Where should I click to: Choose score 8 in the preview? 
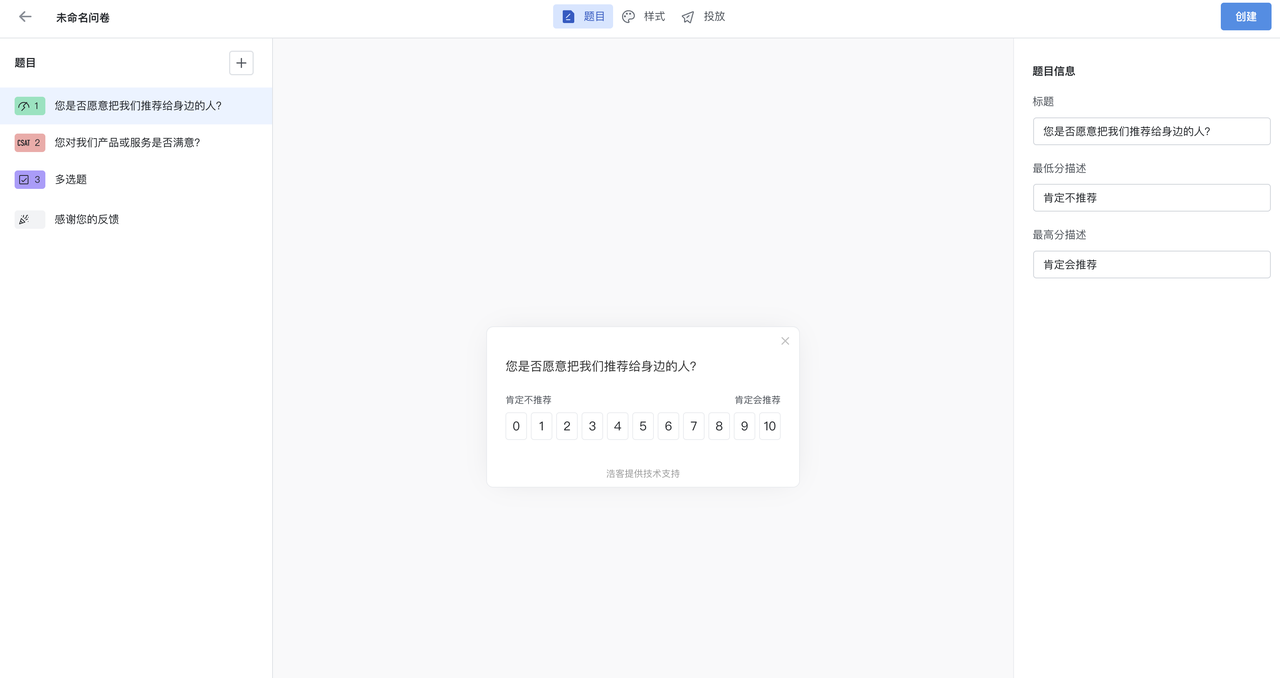[x=719, y=427]
